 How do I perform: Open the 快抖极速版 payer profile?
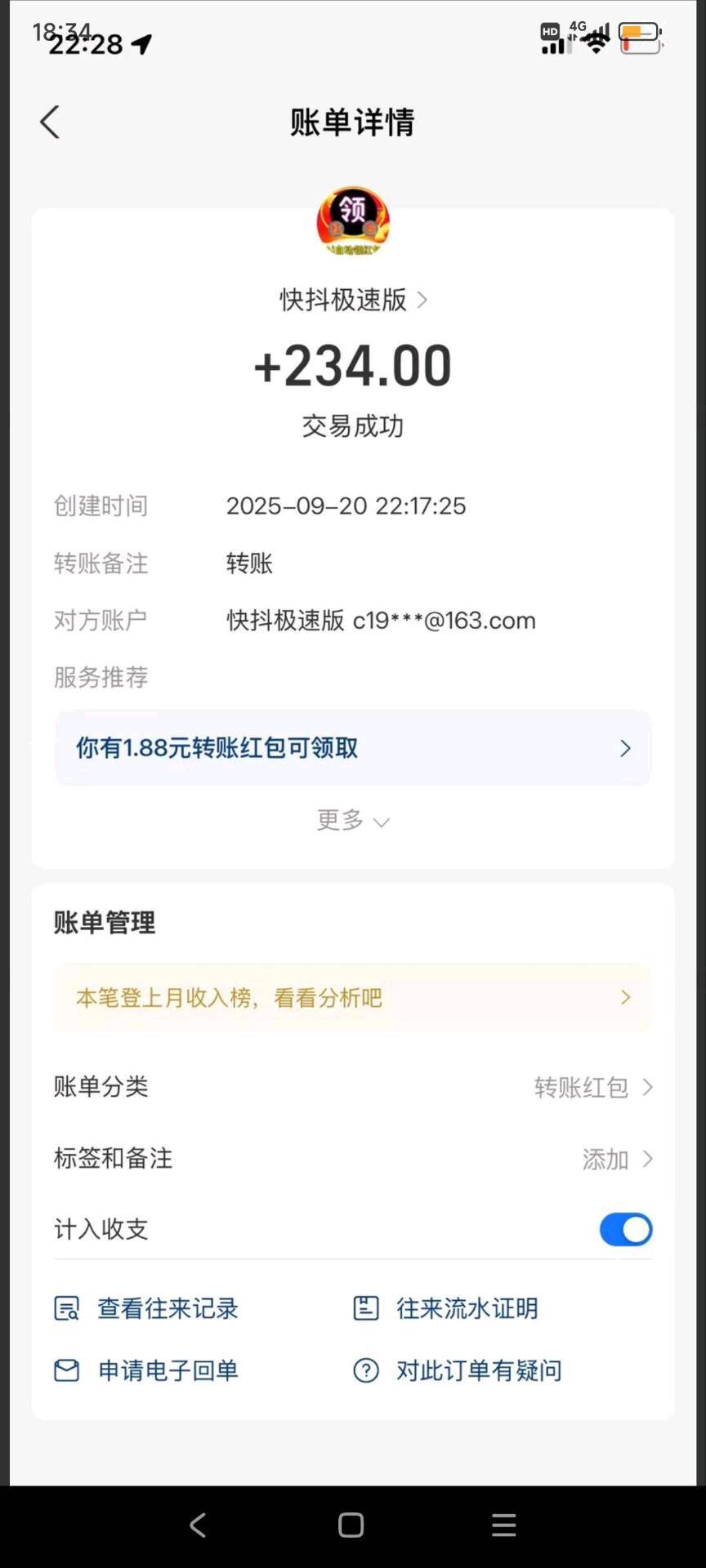(352, 300)
